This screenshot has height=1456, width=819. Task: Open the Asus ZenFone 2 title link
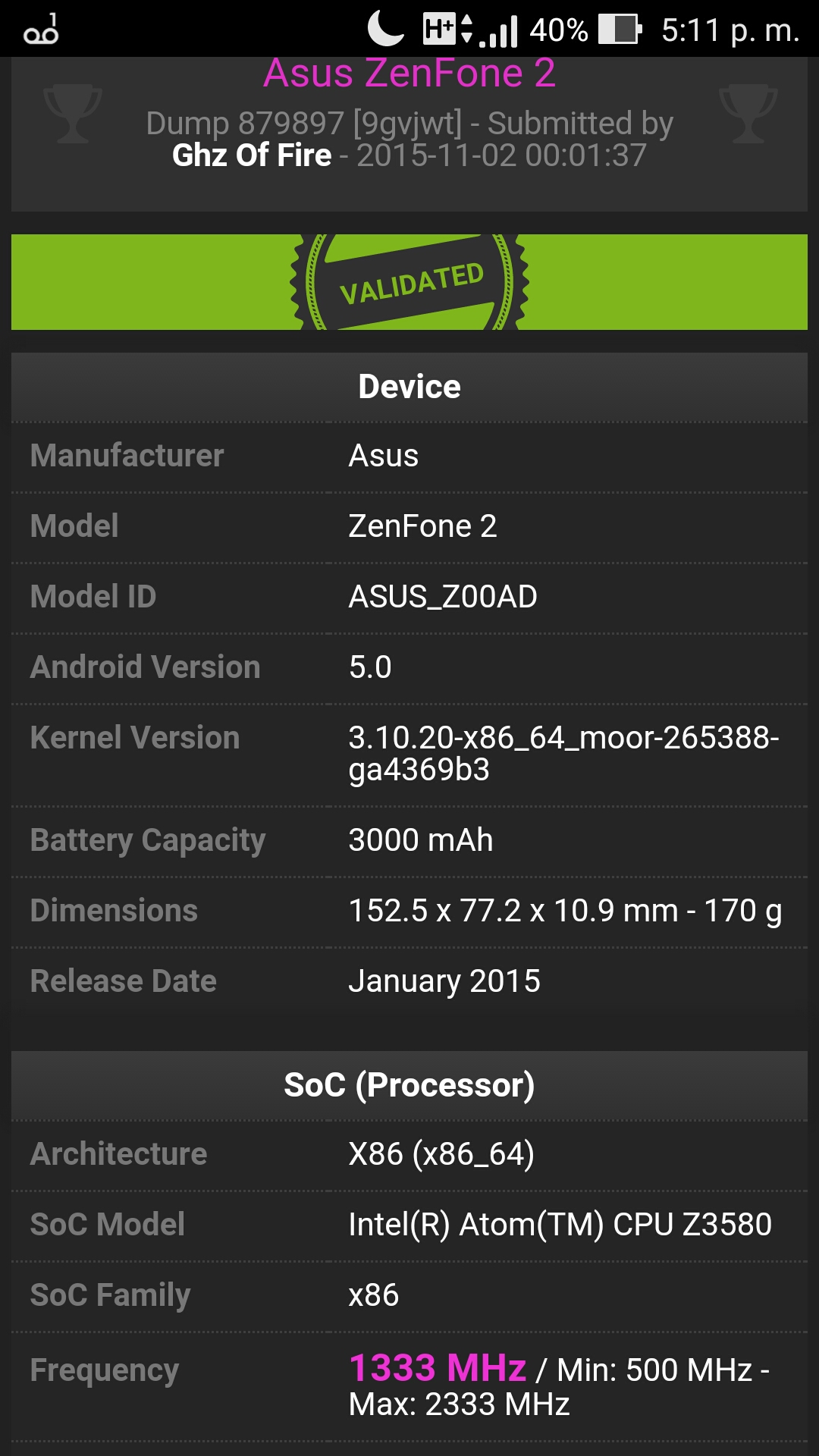pos(409,74)
